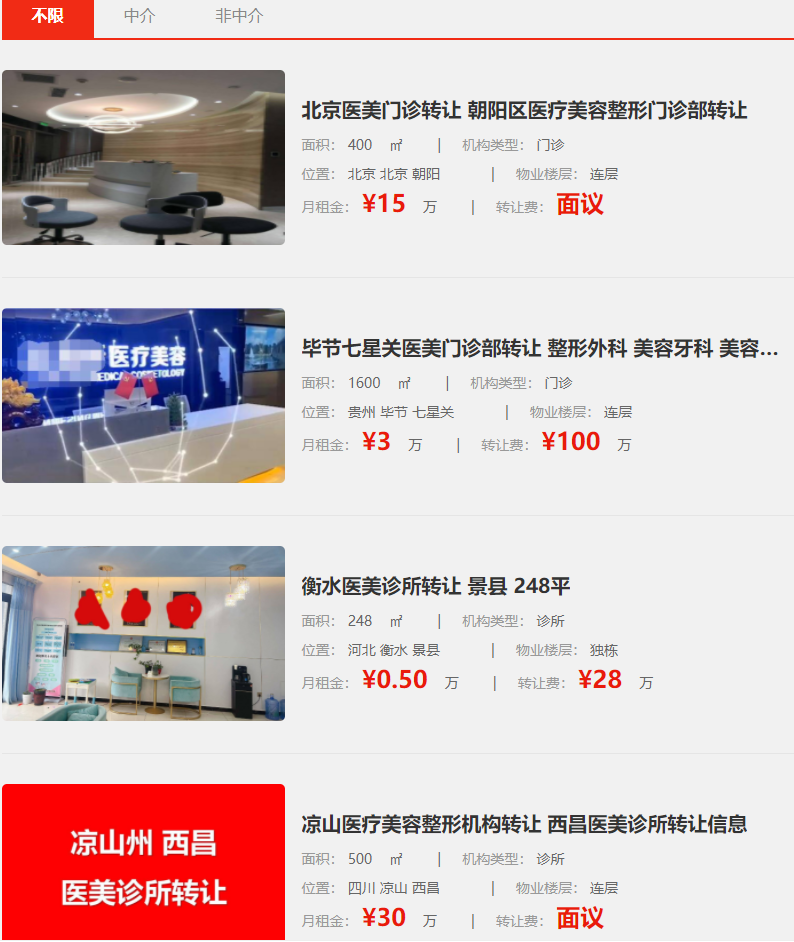
Task: Switch to the 非中介 tab
Action: coord(239,17)
